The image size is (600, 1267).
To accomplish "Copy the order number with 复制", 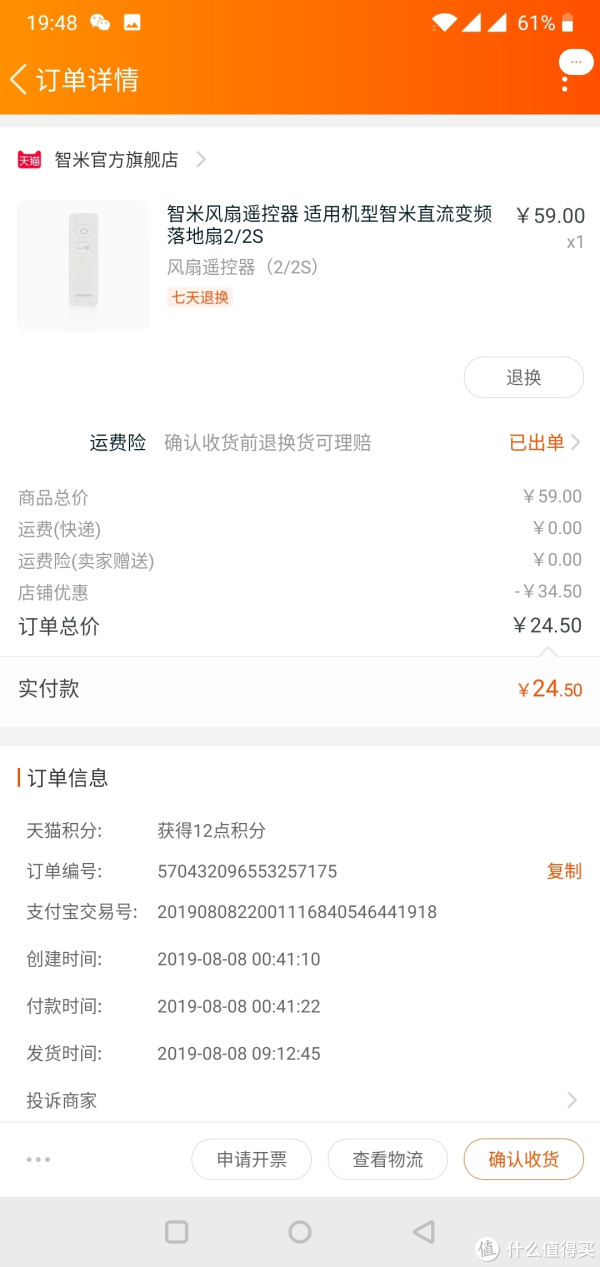I will (x=563, y=871).
